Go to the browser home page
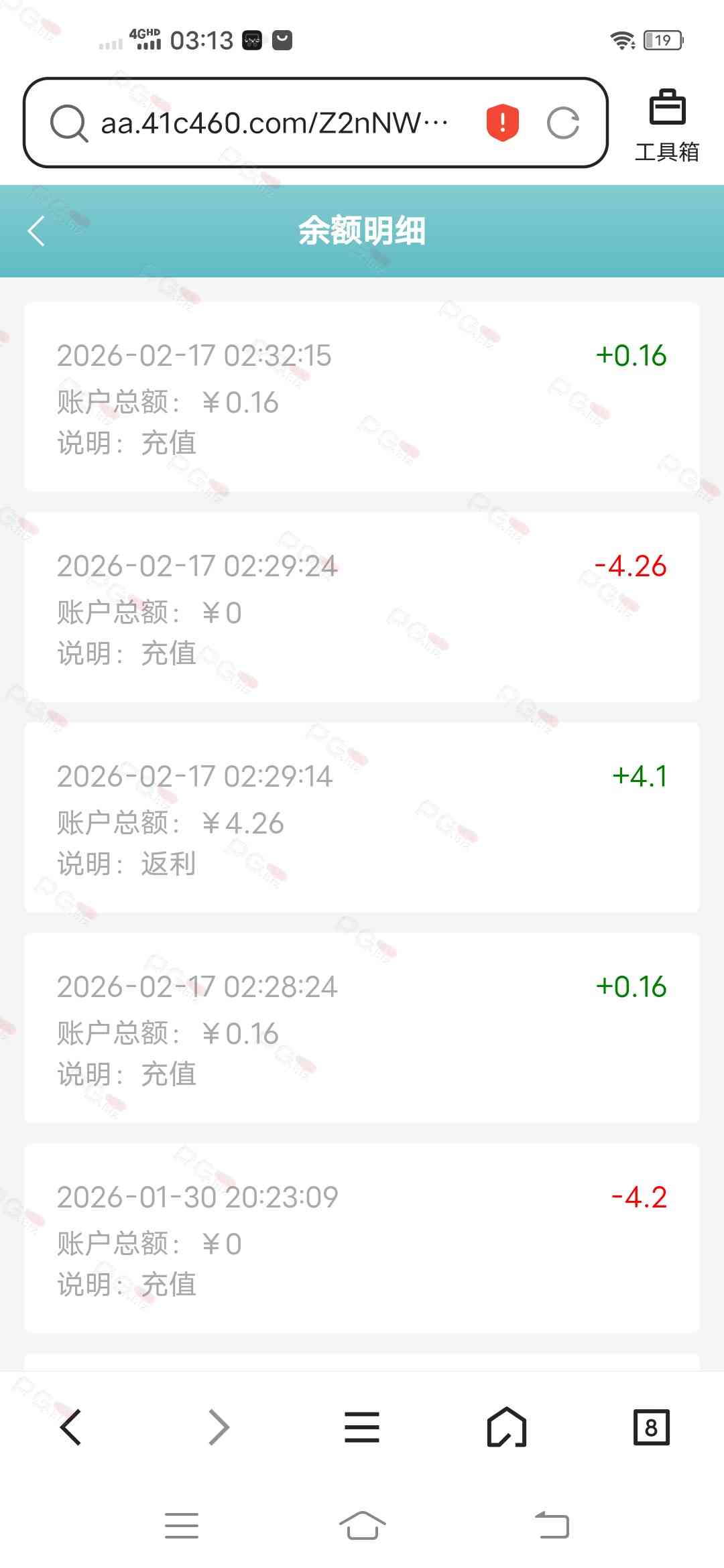The image size is (724, 1568). coord(506,1427)
